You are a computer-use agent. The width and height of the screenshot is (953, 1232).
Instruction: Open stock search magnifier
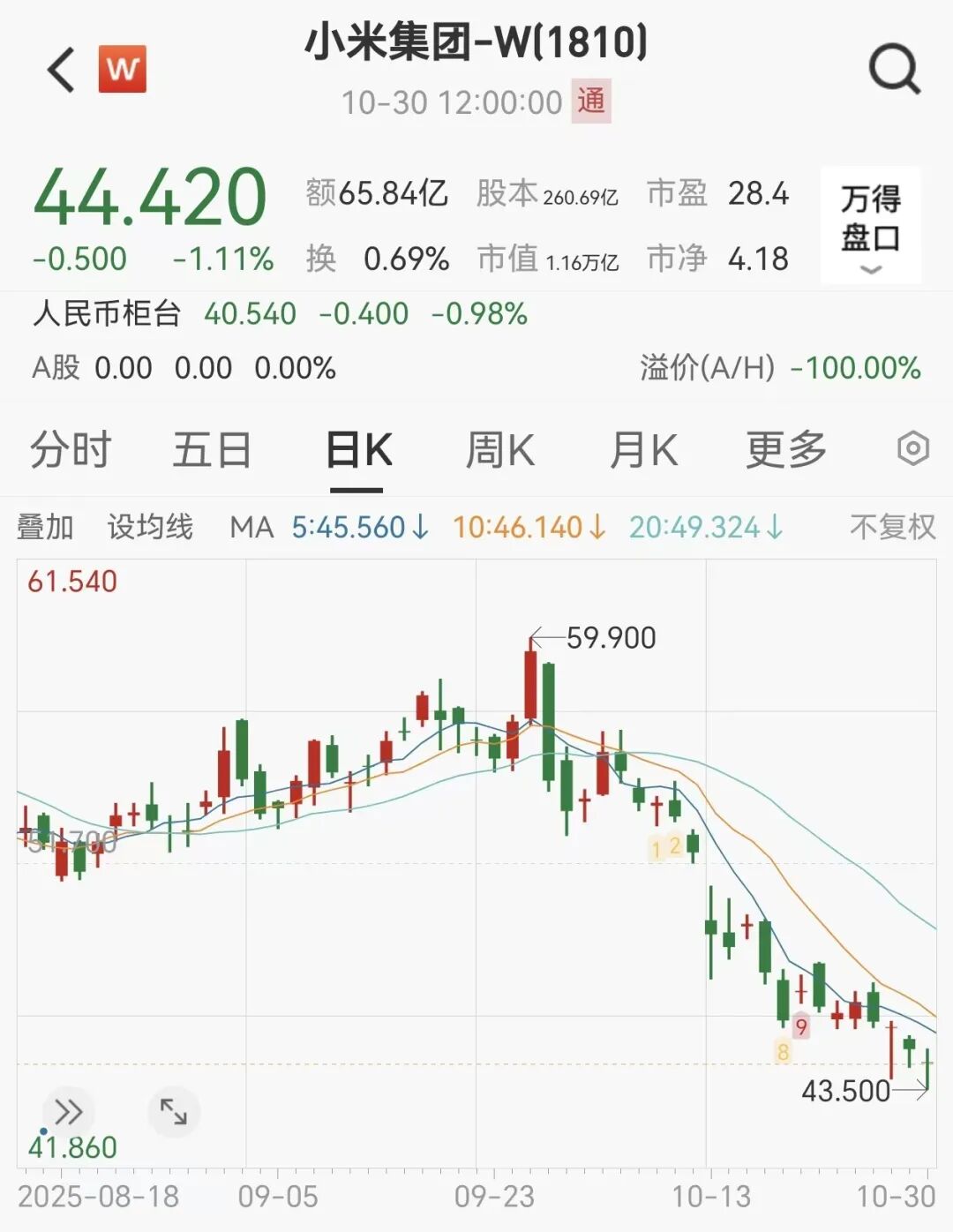pos(894,70)
